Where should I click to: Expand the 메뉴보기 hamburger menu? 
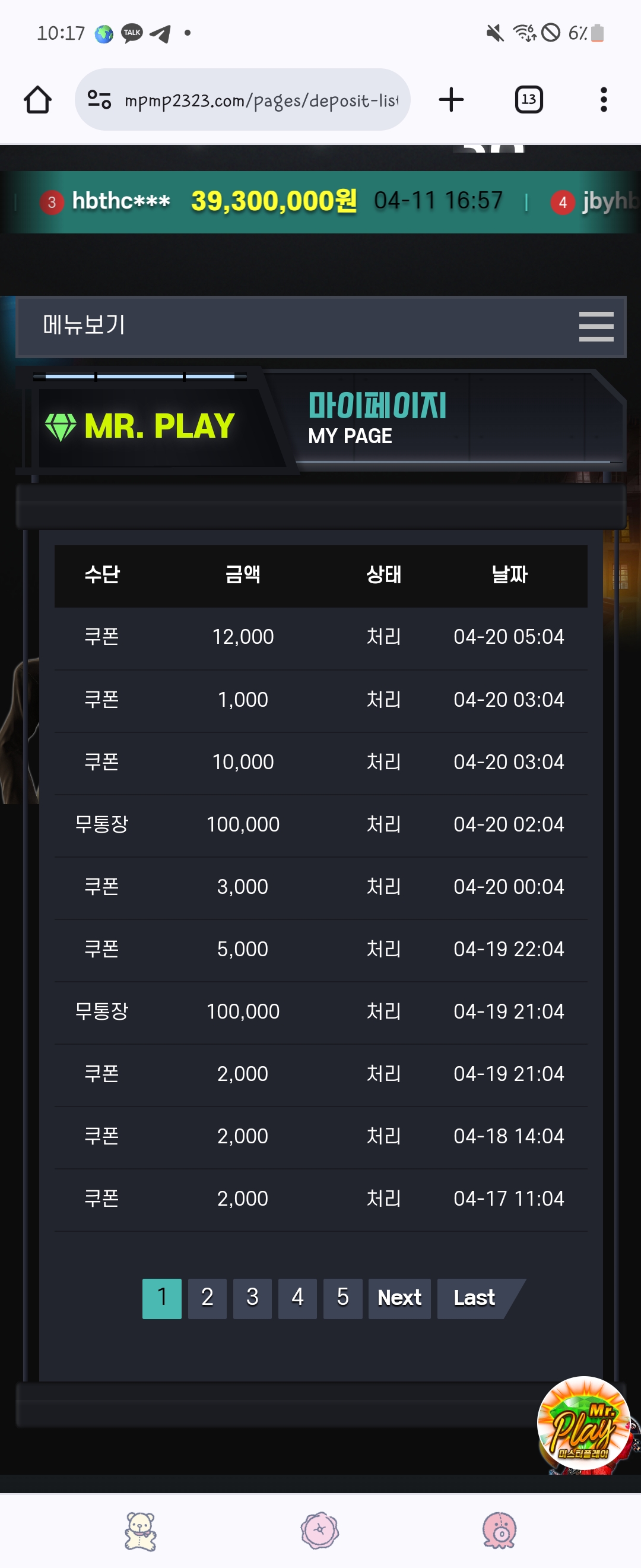(x=596, y=327)
